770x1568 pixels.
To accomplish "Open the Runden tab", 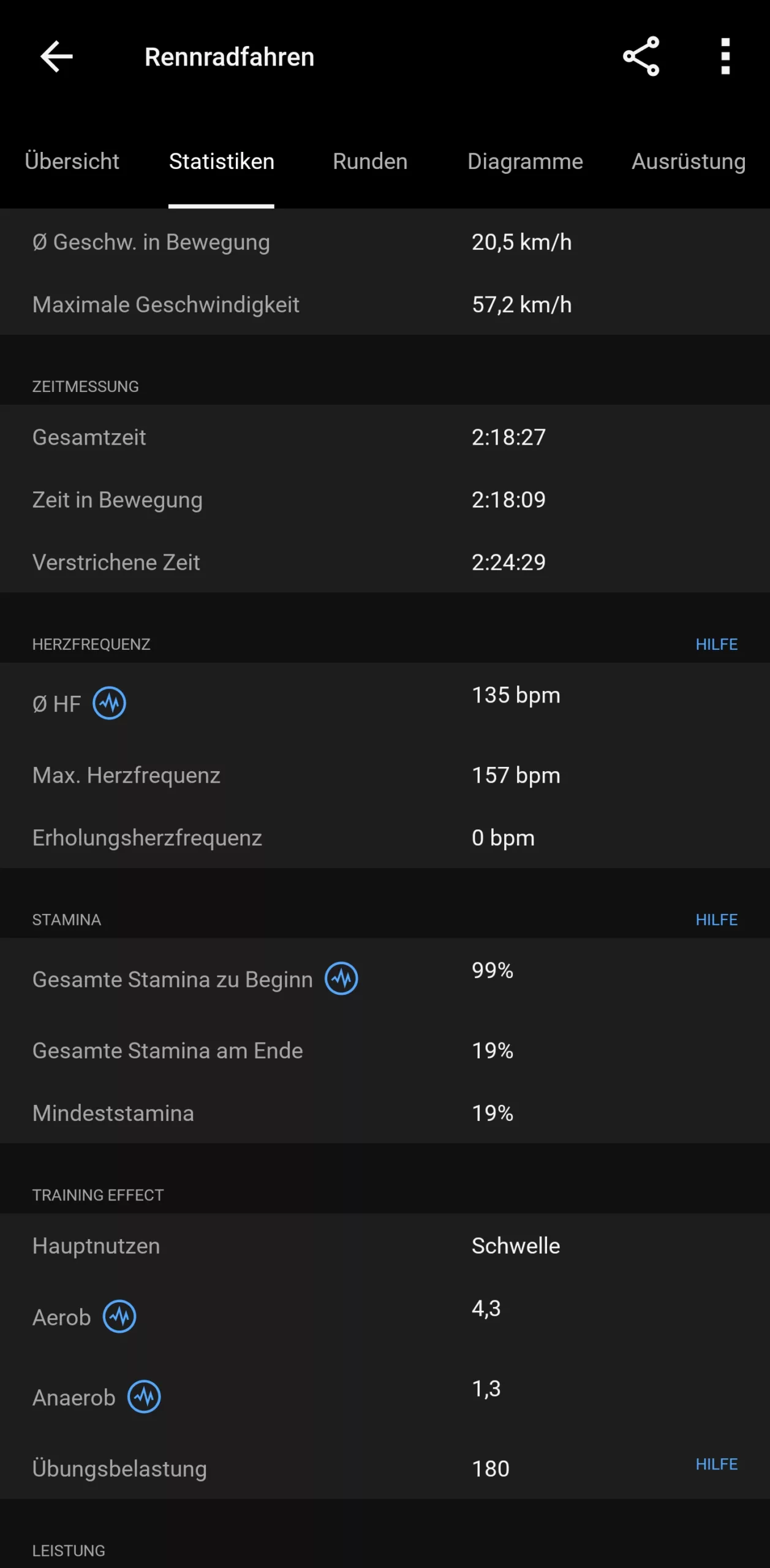I will (370, 161).
